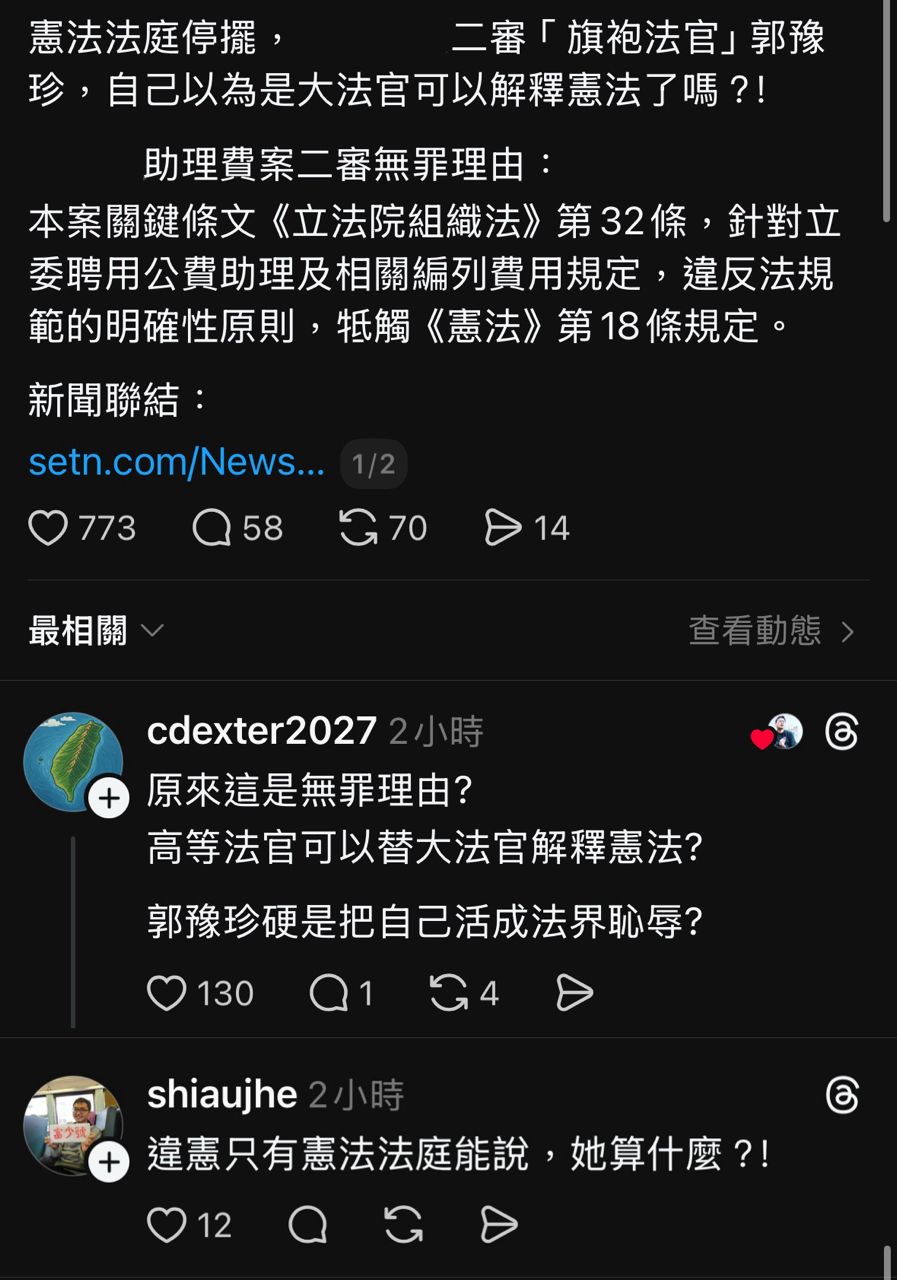The height and width of the screenshot is (1280, 897).
Task: Reply to cdexter2027's comment
Action: click(x=328, y=993)
